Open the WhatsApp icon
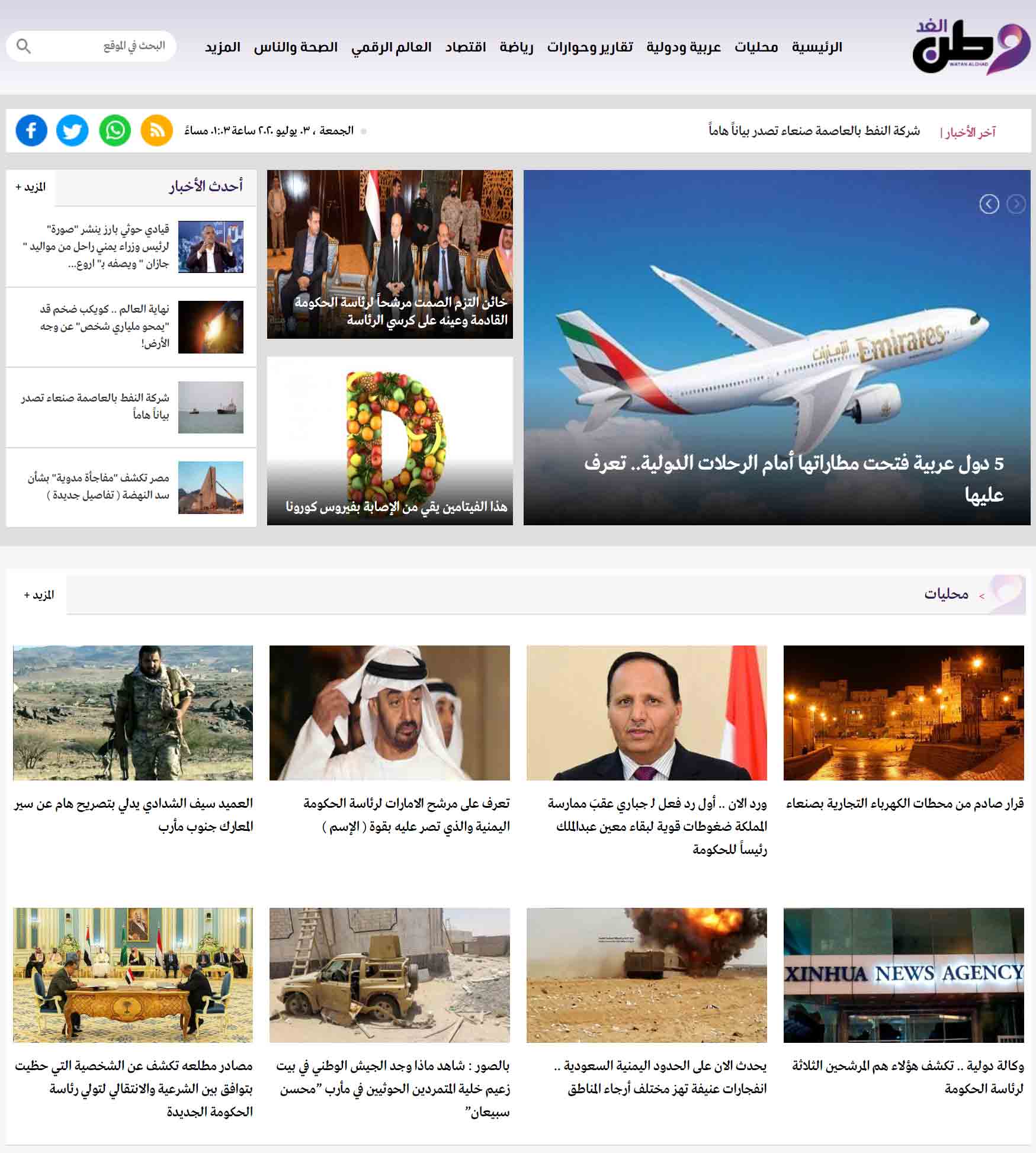This screenshot has width=1036, height=1153. tap(115, 131)
